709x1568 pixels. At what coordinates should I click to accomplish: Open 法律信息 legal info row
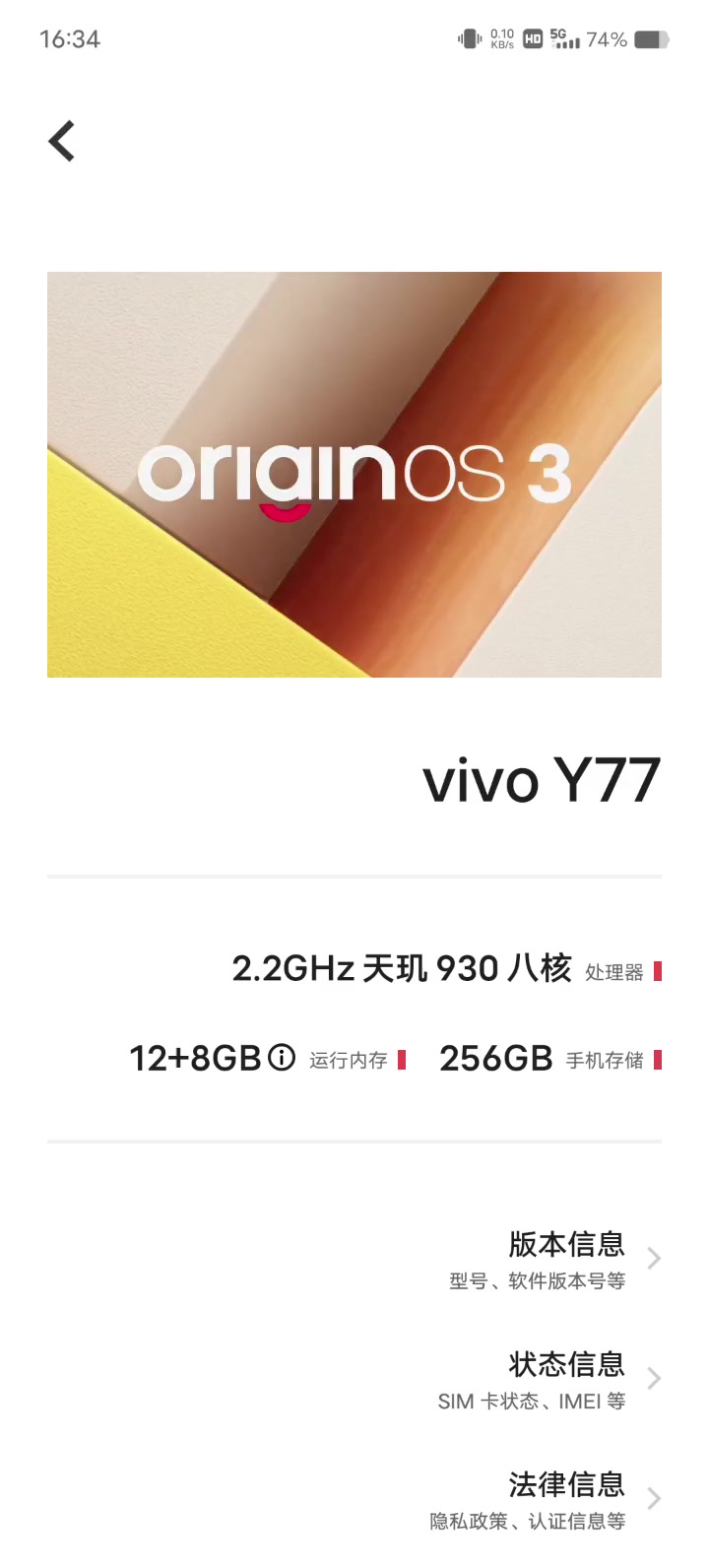(x=354, y=1499)
